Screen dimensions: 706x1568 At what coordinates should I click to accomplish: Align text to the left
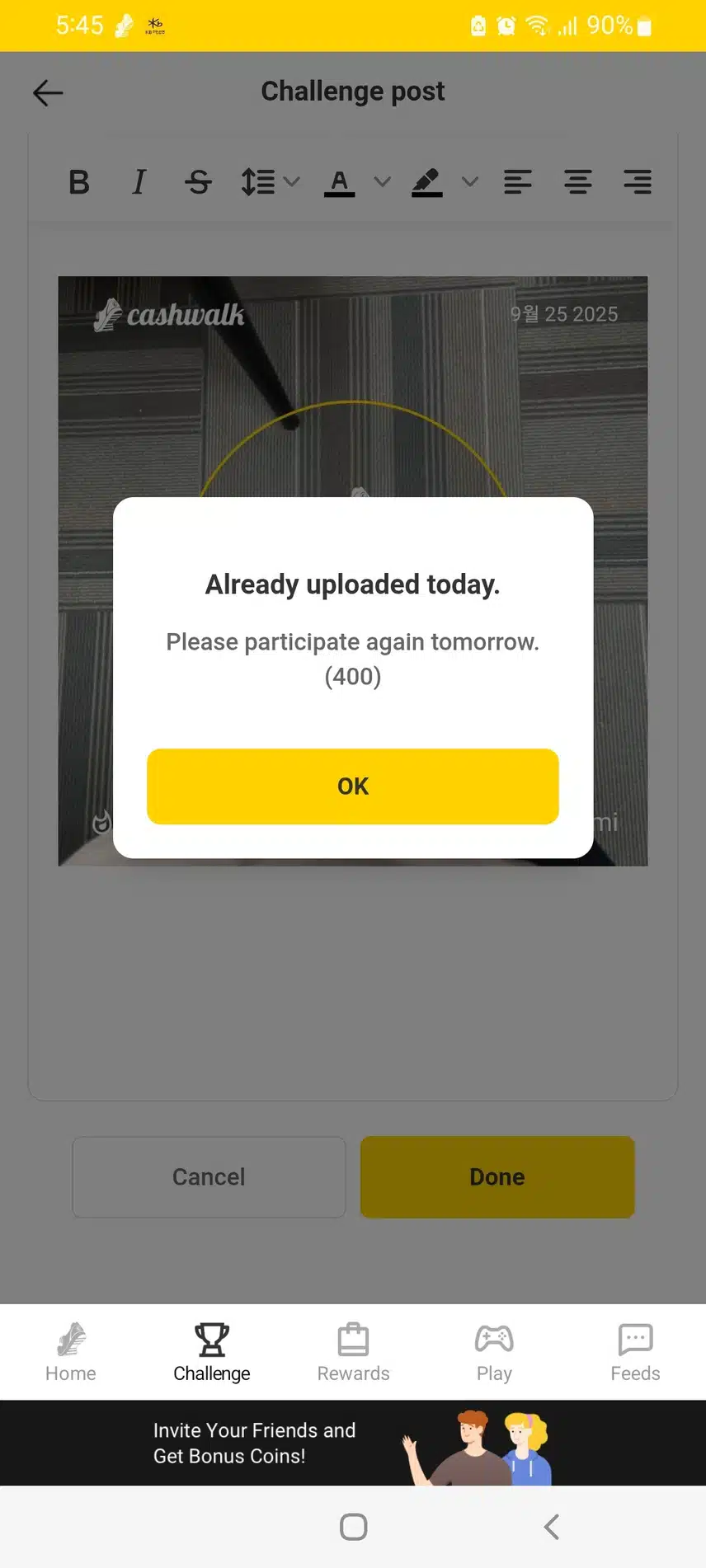[518, 181]
